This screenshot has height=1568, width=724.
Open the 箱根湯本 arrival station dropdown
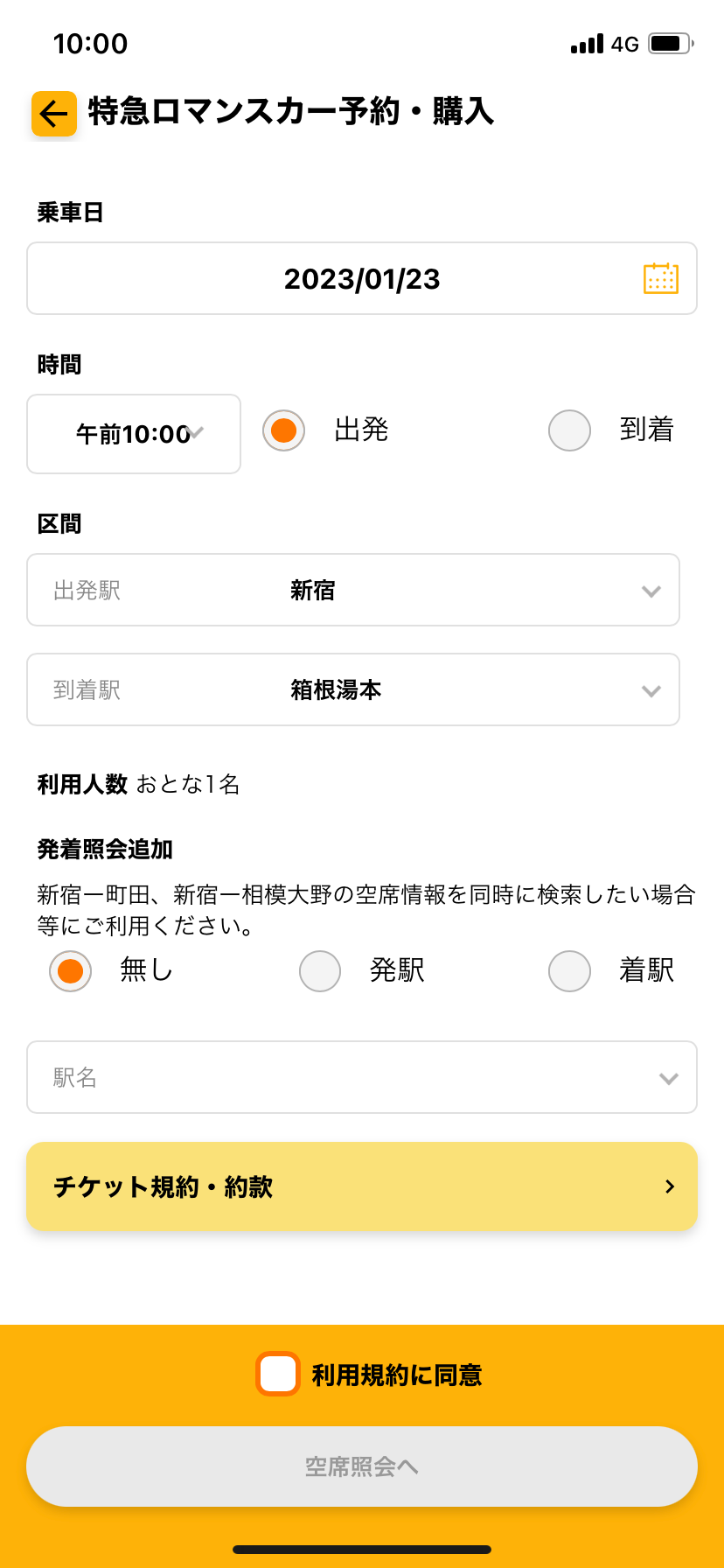click(x=353, y=690)
